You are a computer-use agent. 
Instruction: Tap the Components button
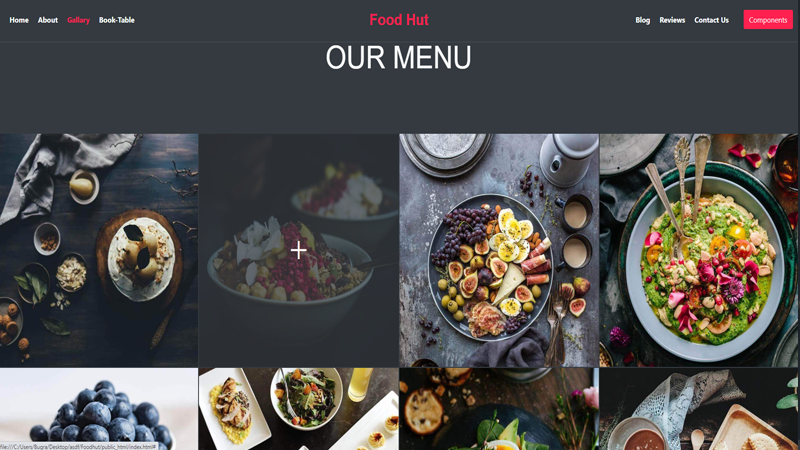tap(767, 20)
